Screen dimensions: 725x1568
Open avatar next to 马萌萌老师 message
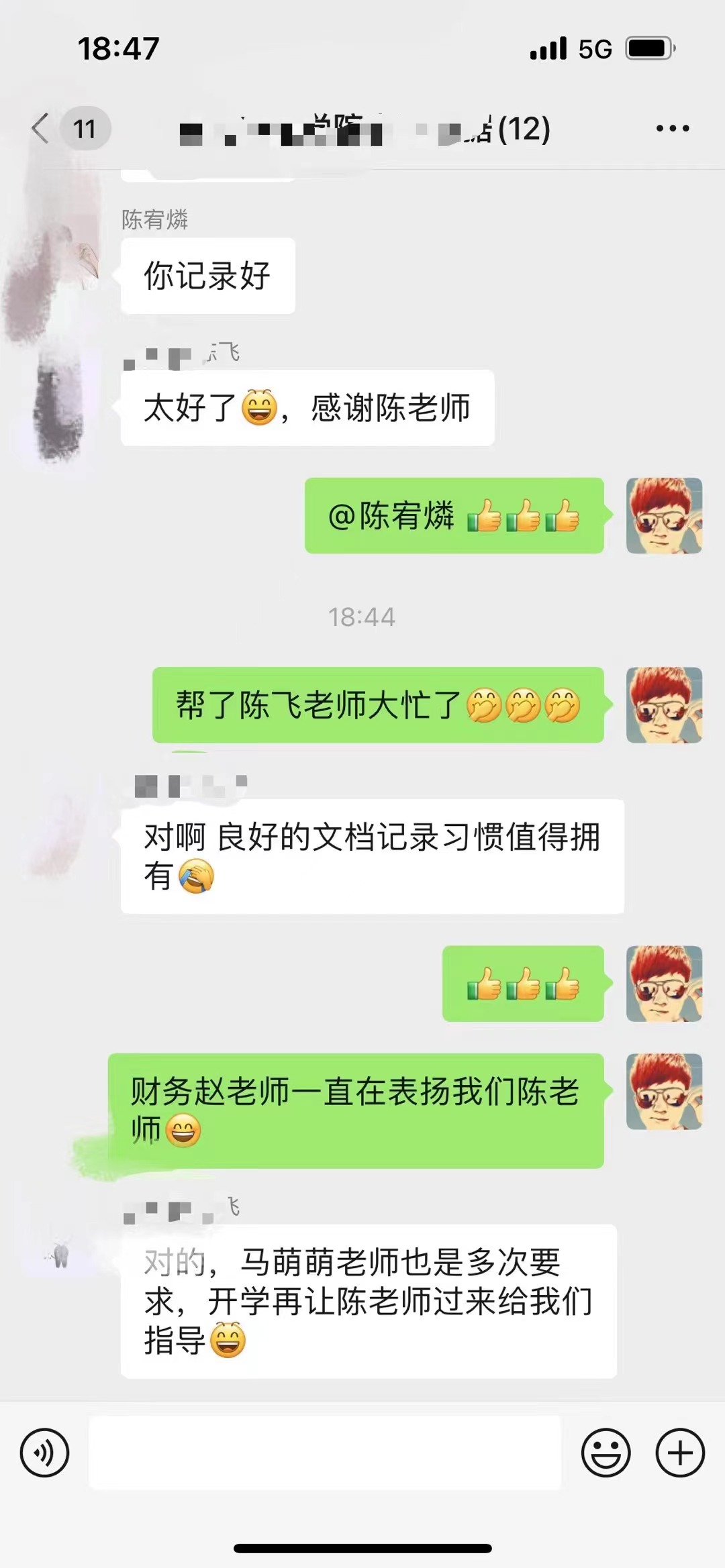click(x=60, y=1256)
